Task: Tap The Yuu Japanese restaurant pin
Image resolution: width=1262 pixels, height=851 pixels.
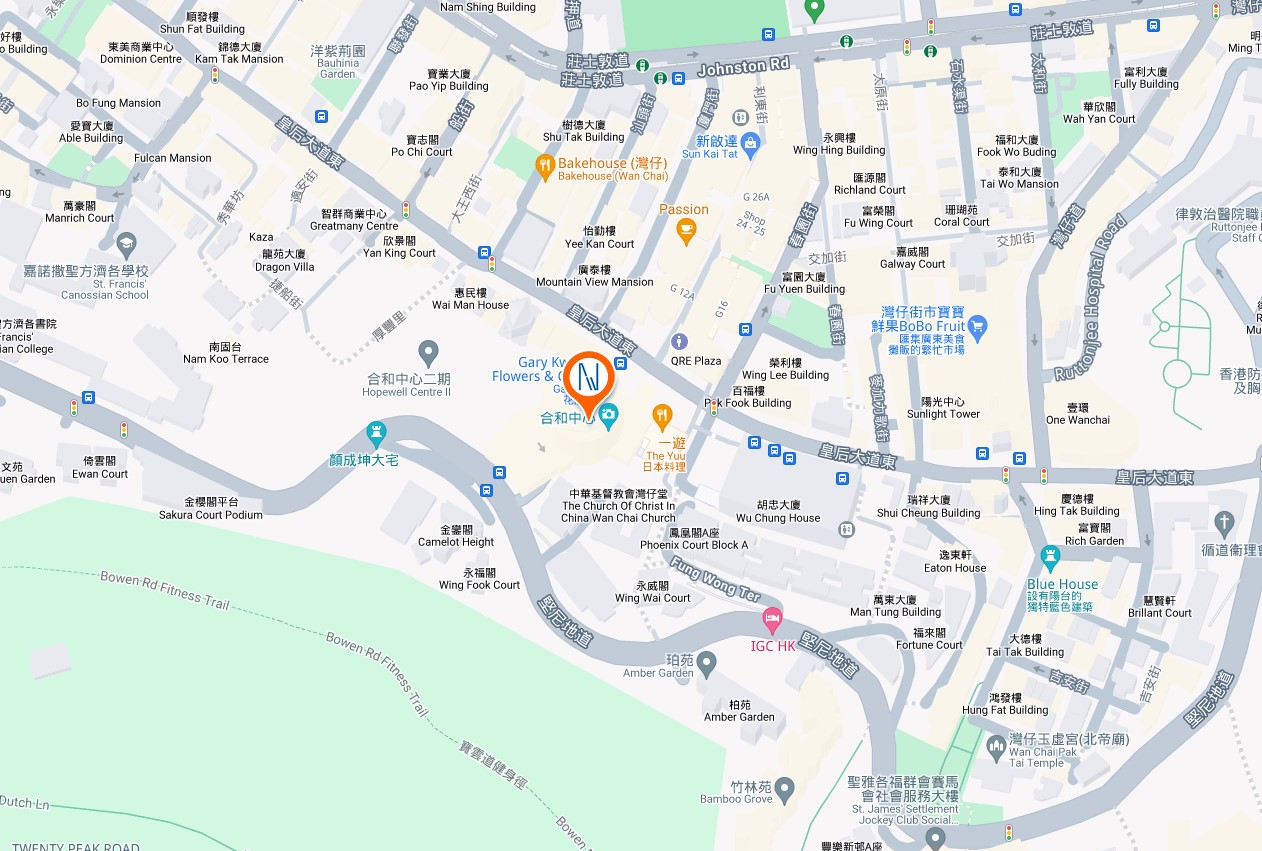Action: click(x=661, y=415)
